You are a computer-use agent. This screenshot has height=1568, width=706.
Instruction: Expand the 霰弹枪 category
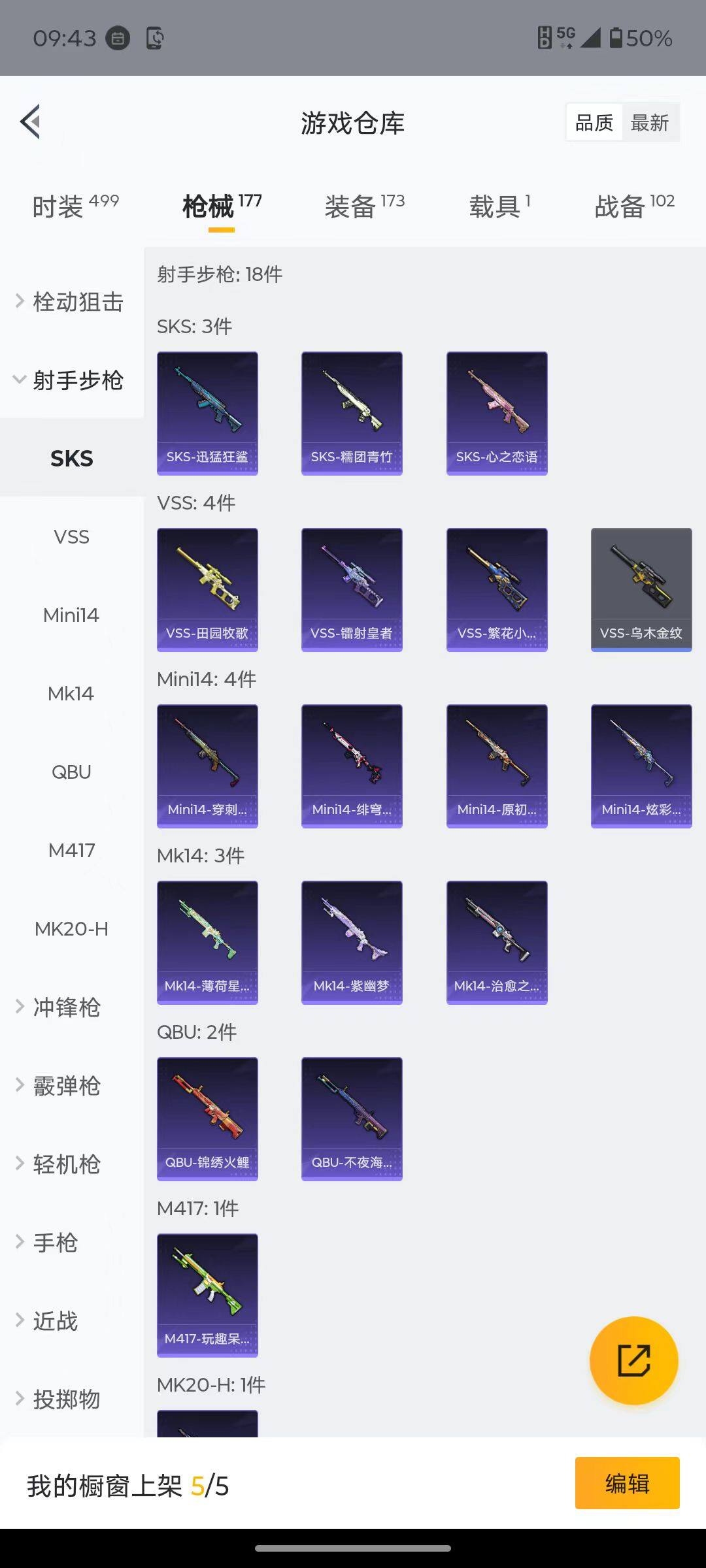coord(65,1086)
